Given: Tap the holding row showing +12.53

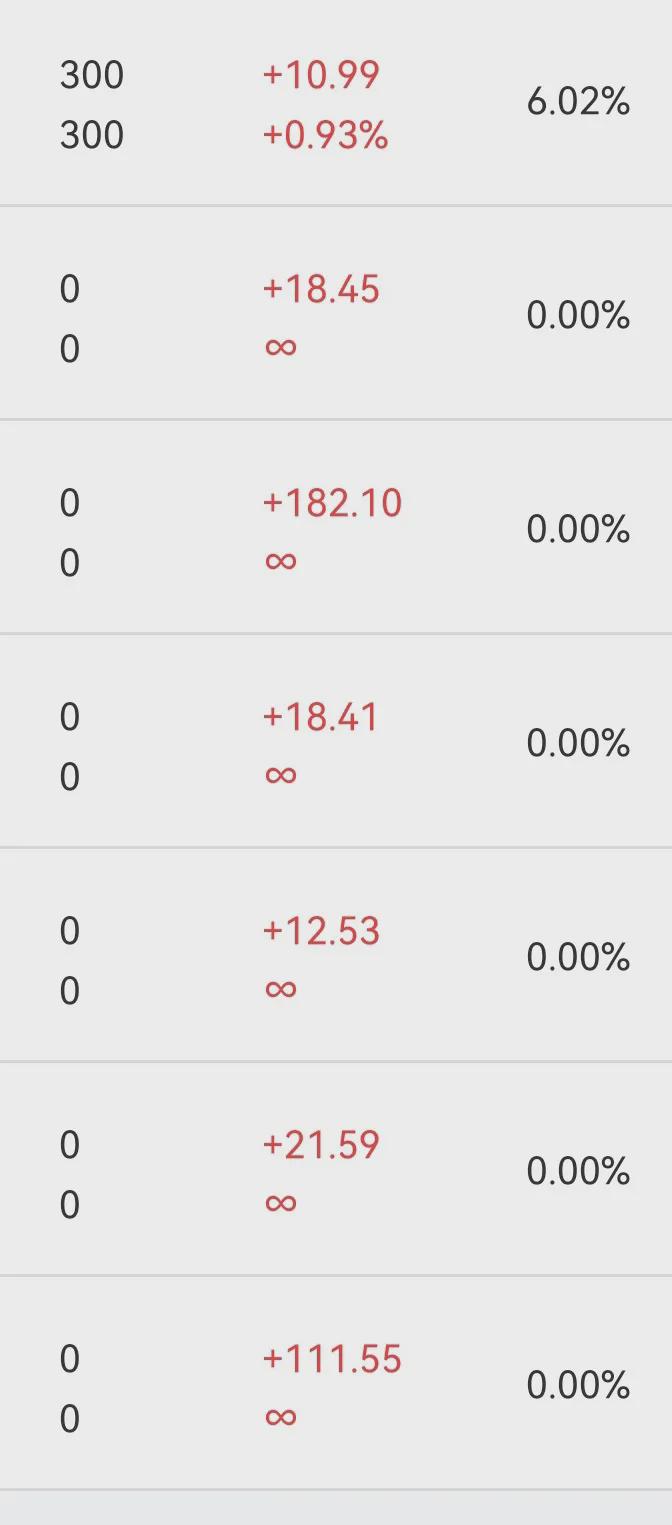Looking at the screenshot, I should coord(336,955).
